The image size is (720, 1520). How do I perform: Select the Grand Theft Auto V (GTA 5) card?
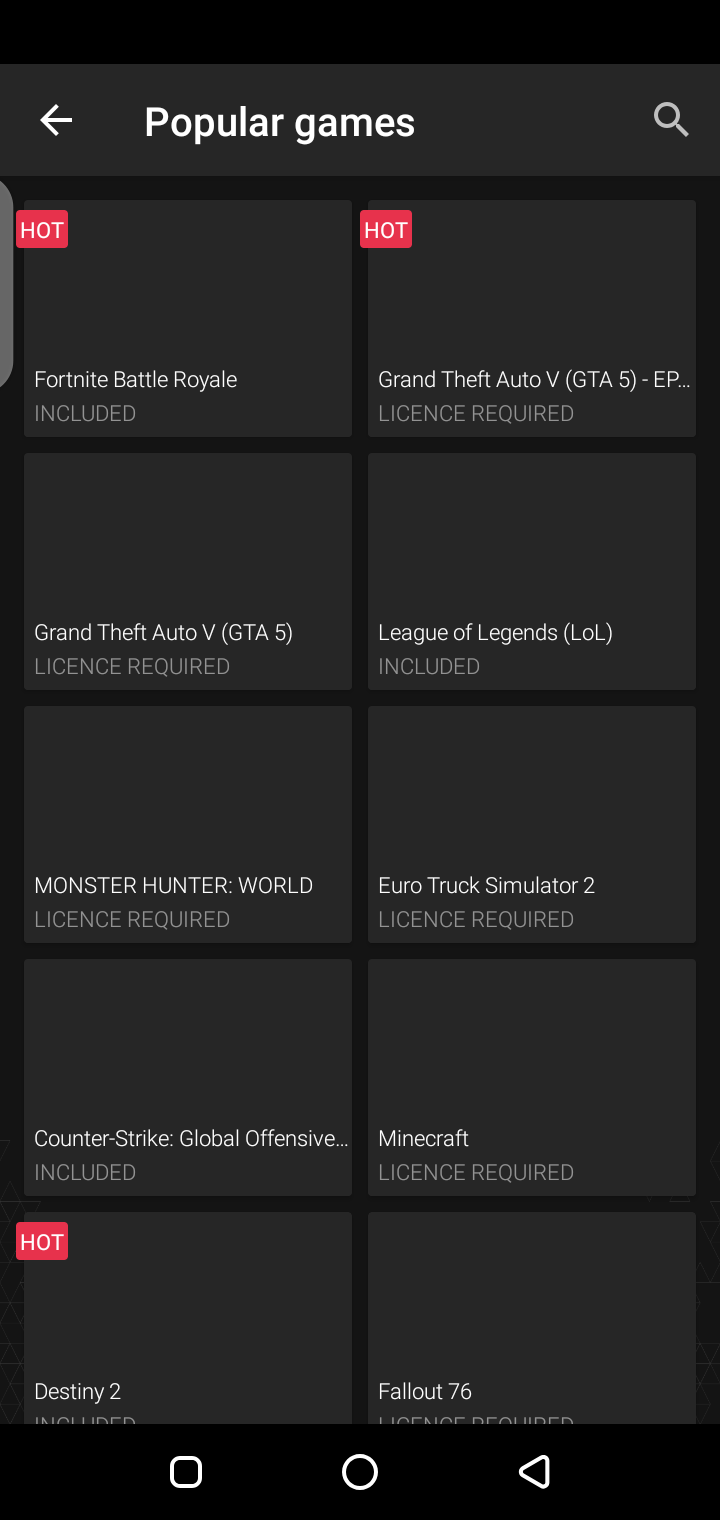coord(188,571)
